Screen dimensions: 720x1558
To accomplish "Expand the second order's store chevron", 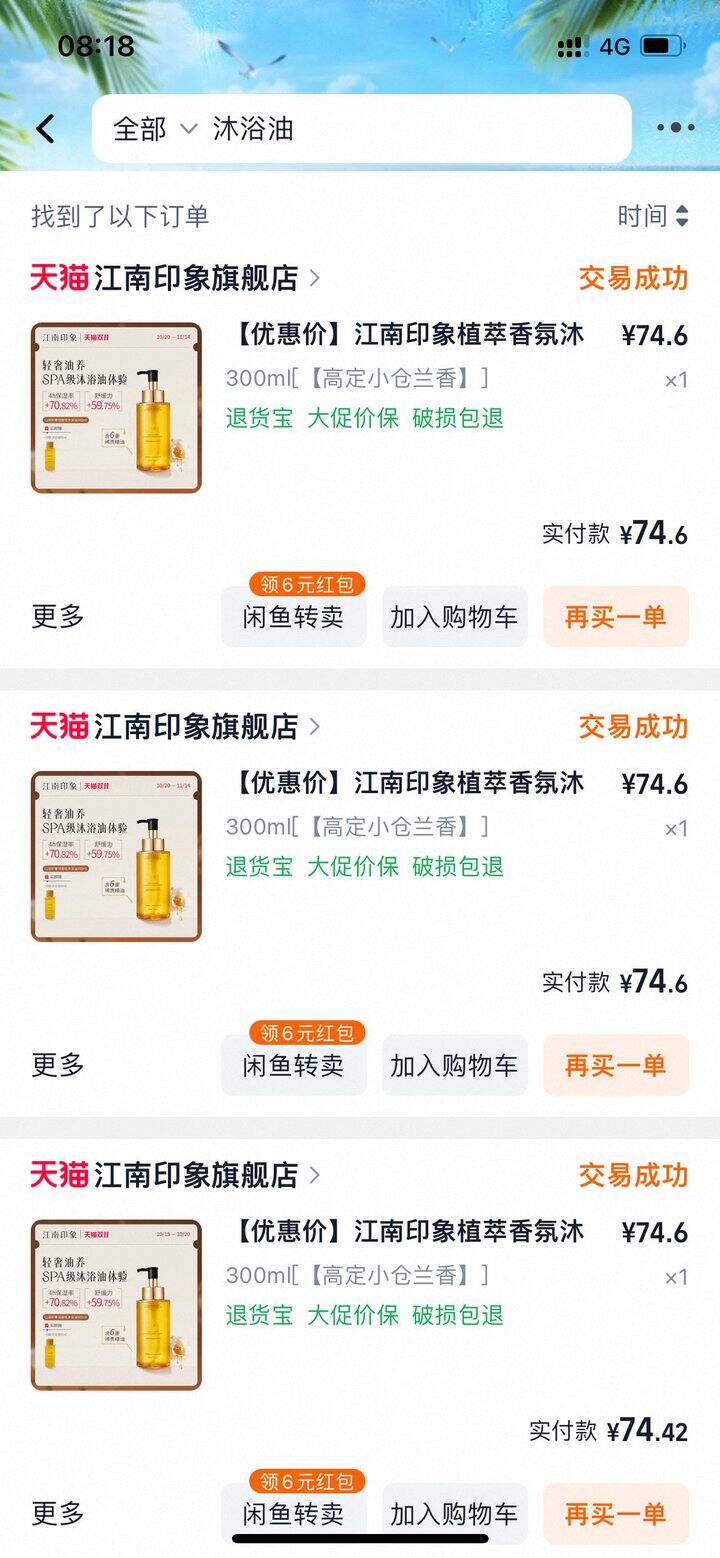I will click(313, 728).
